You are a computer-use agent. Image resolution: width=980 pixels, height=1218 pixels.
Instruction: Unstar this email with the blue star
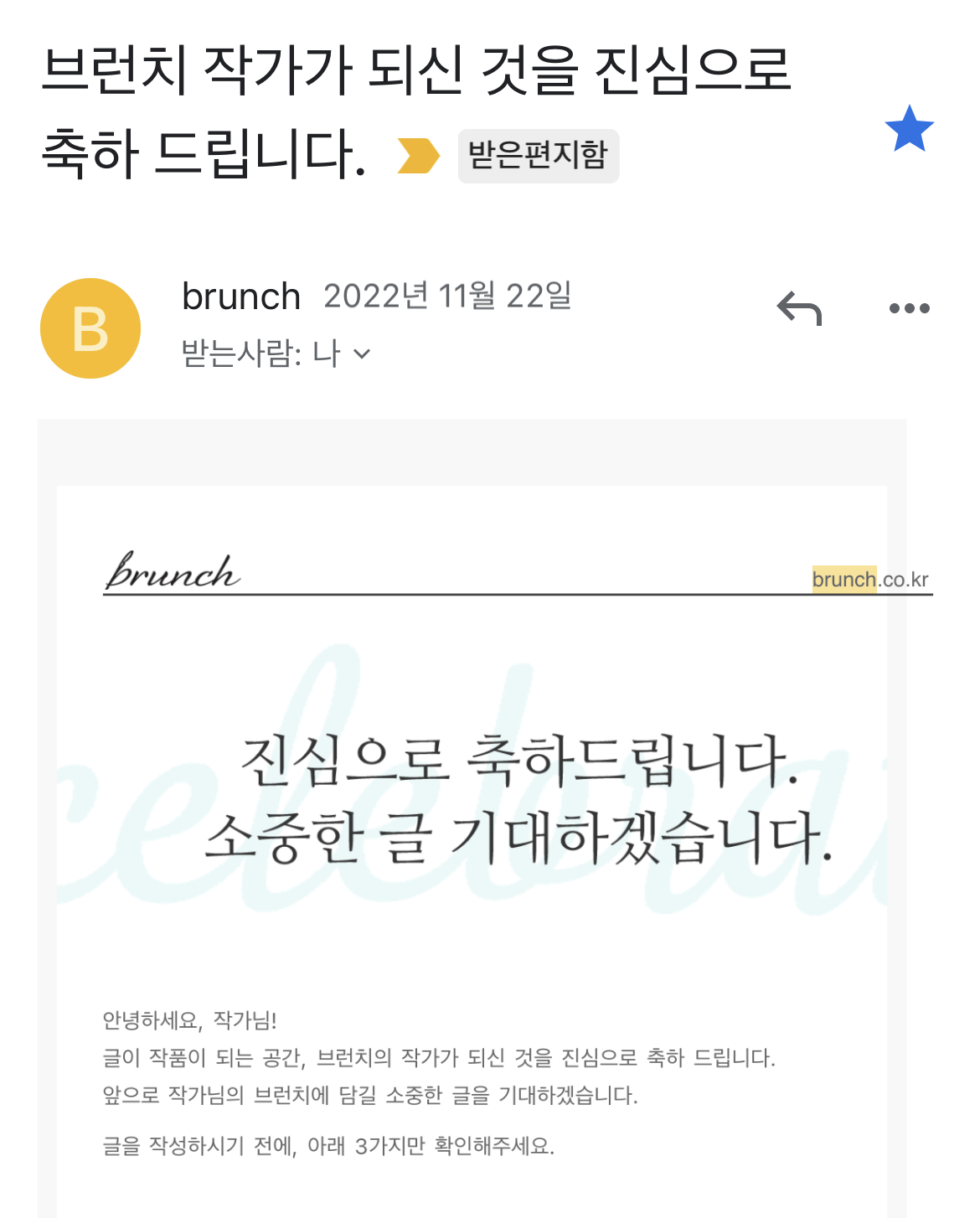[909, 130]
